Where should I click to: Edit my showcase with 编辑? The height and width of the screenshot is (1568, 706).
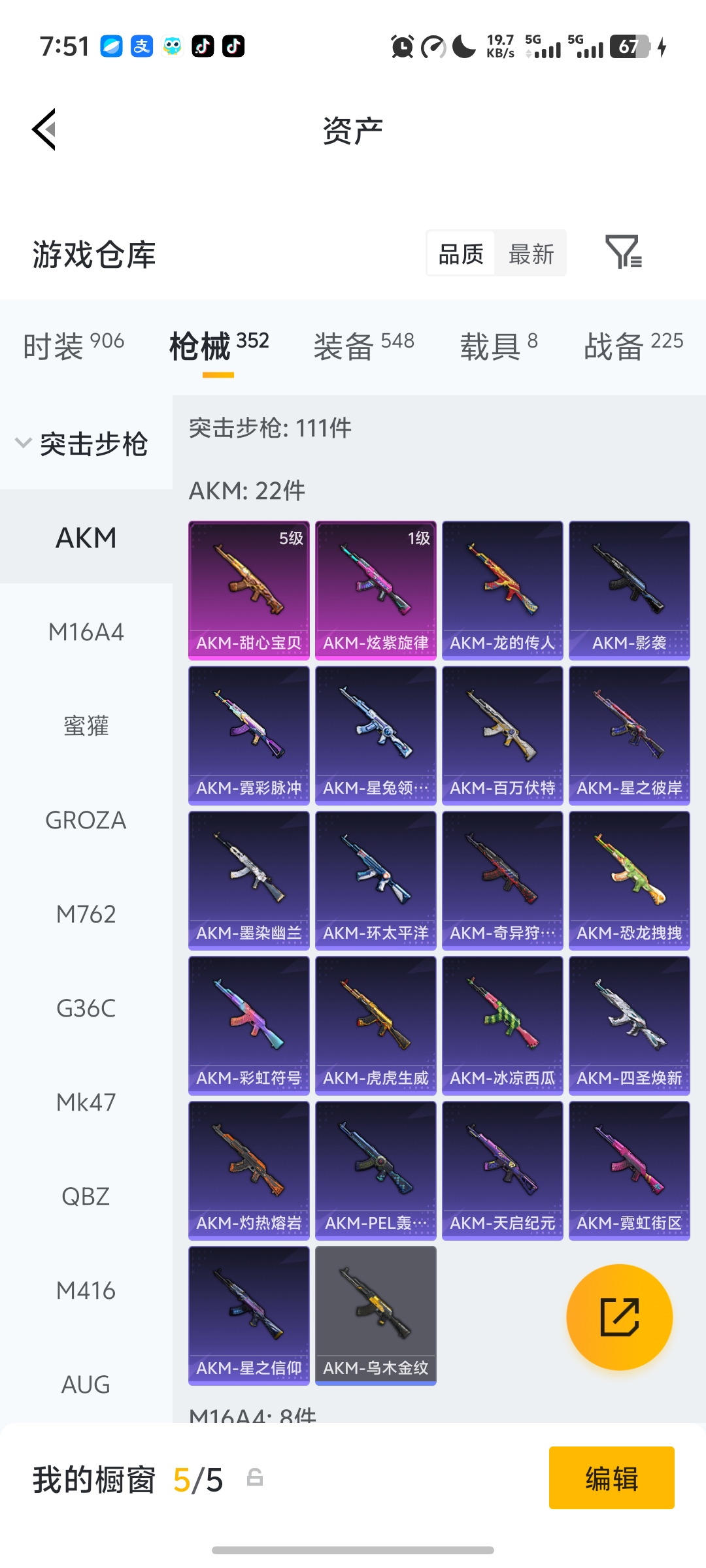click(611, 1478)
